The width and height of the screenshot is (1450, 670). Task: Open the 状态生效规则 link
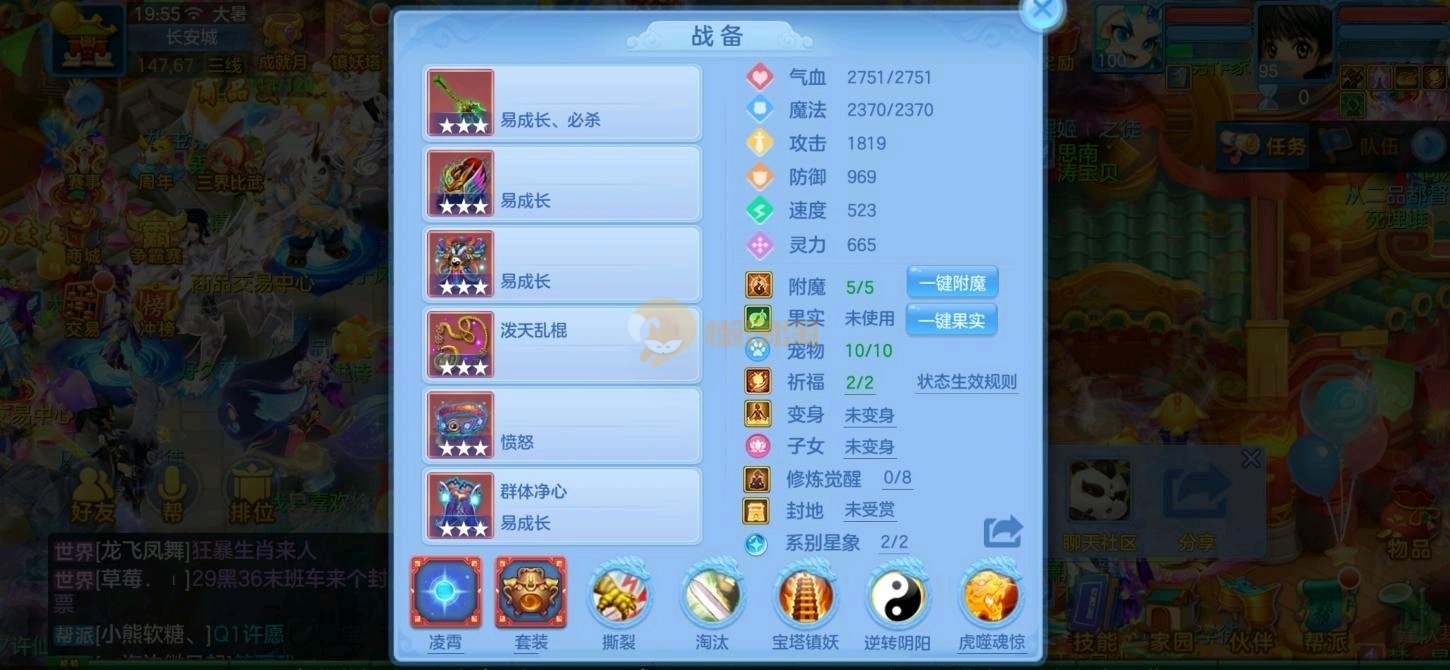click(x=966, y=382)
